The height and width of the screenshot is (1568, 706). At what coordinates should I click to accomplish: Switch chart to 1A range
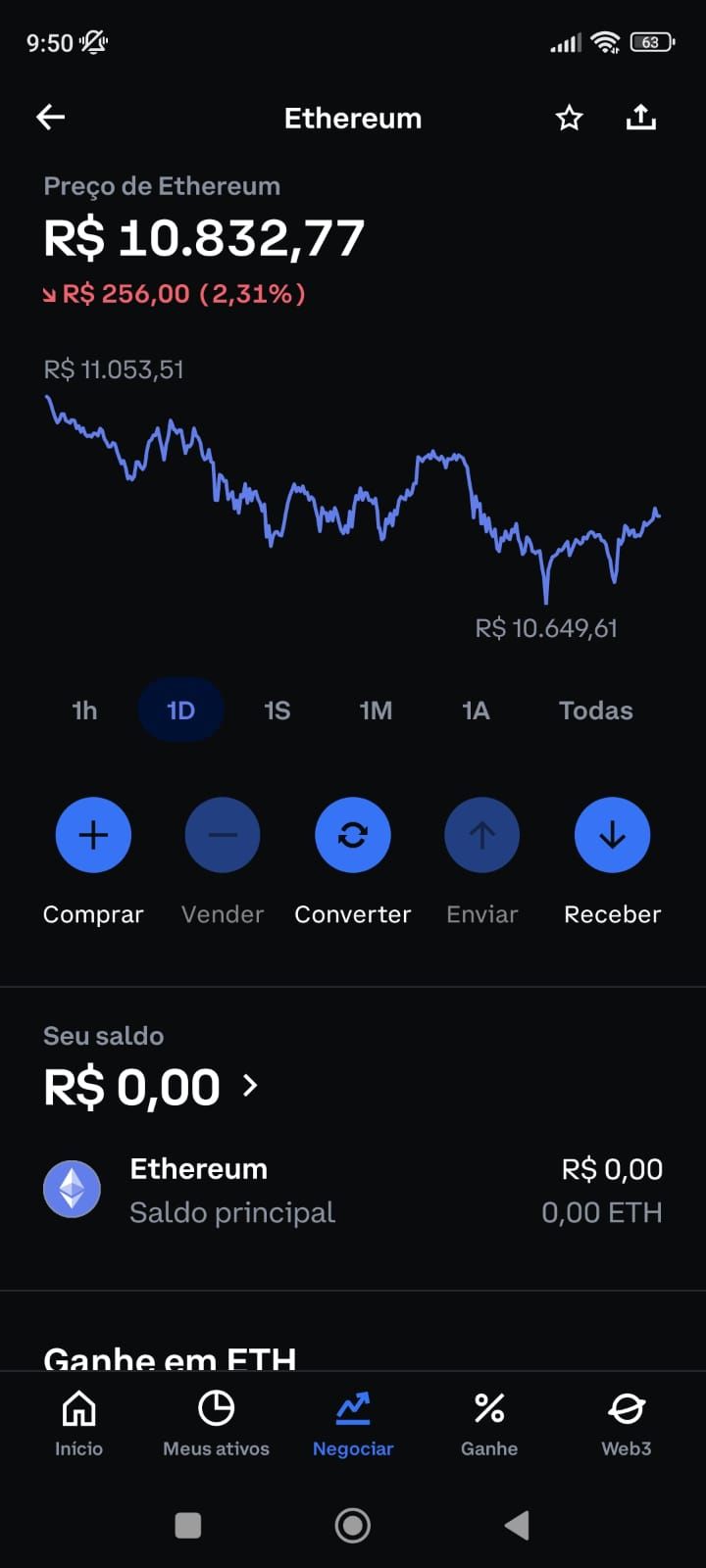(476, 710)
